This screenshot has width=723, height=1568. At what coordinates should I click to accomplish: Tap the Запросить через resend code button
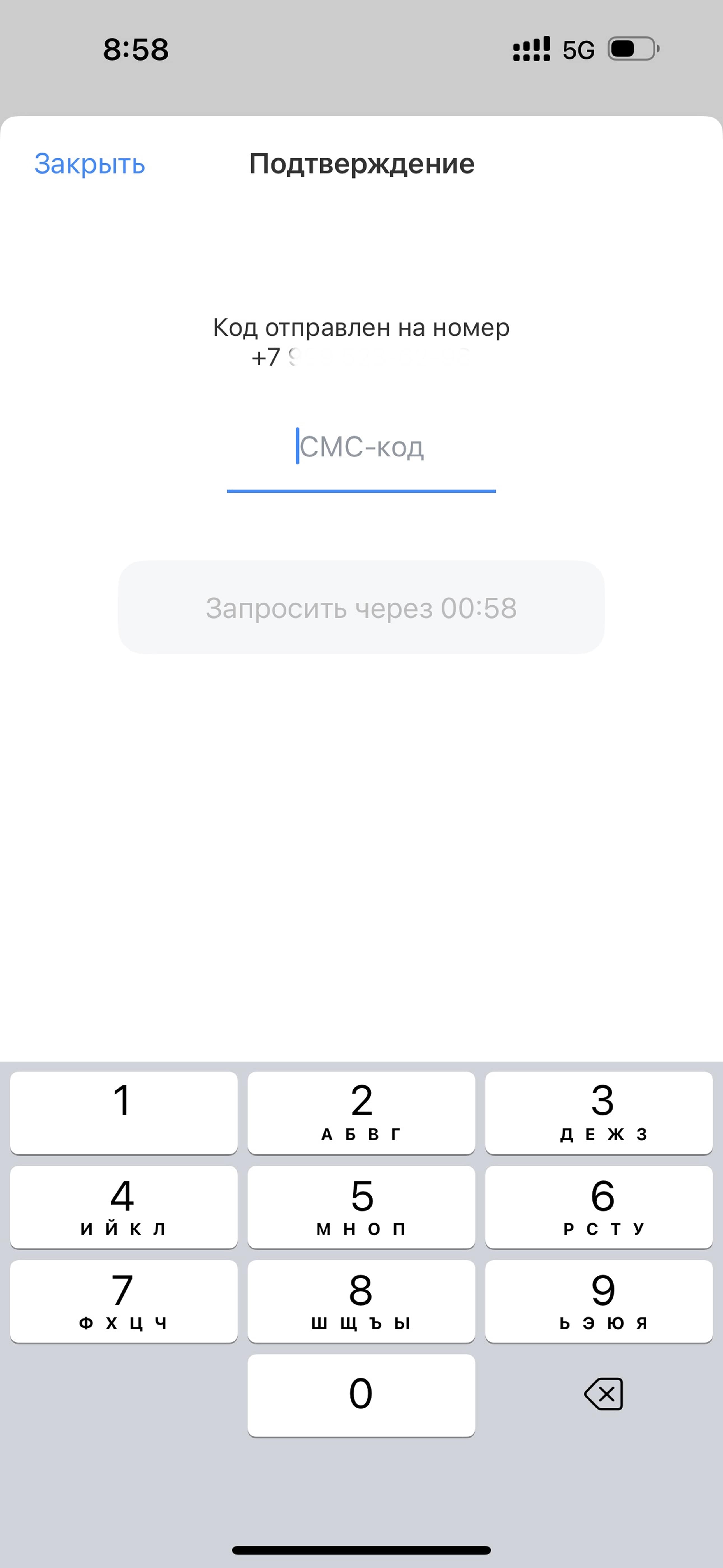pos(361,607)
